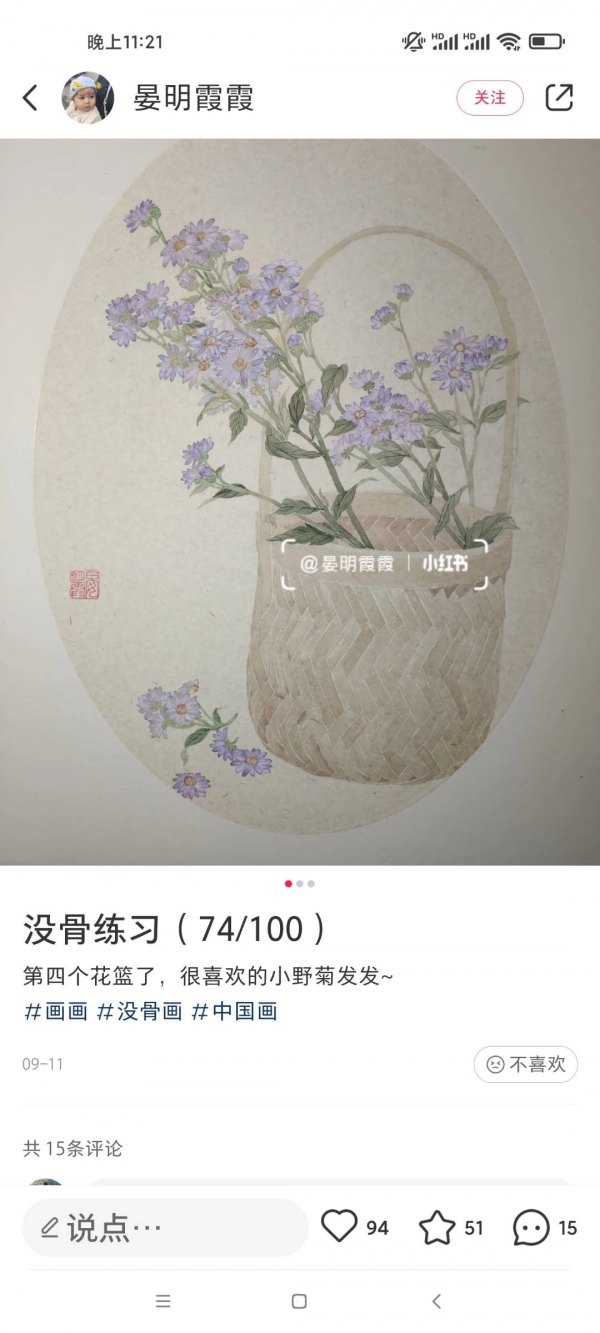Open the #中国画 hashtag
Screen dimensions: 600x1333
point(234,1011)
